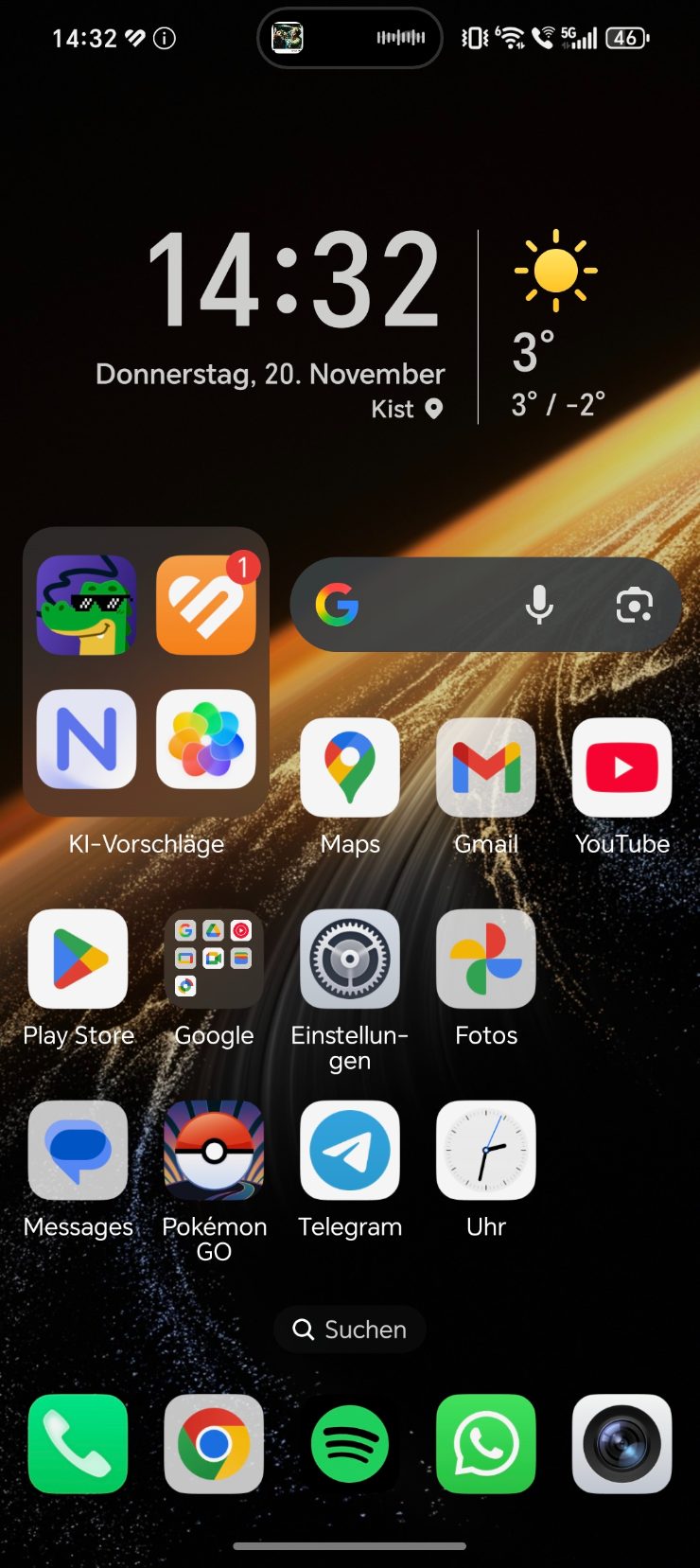
Task: Expand the Google apps folder
Action: (x=214, y=959)
